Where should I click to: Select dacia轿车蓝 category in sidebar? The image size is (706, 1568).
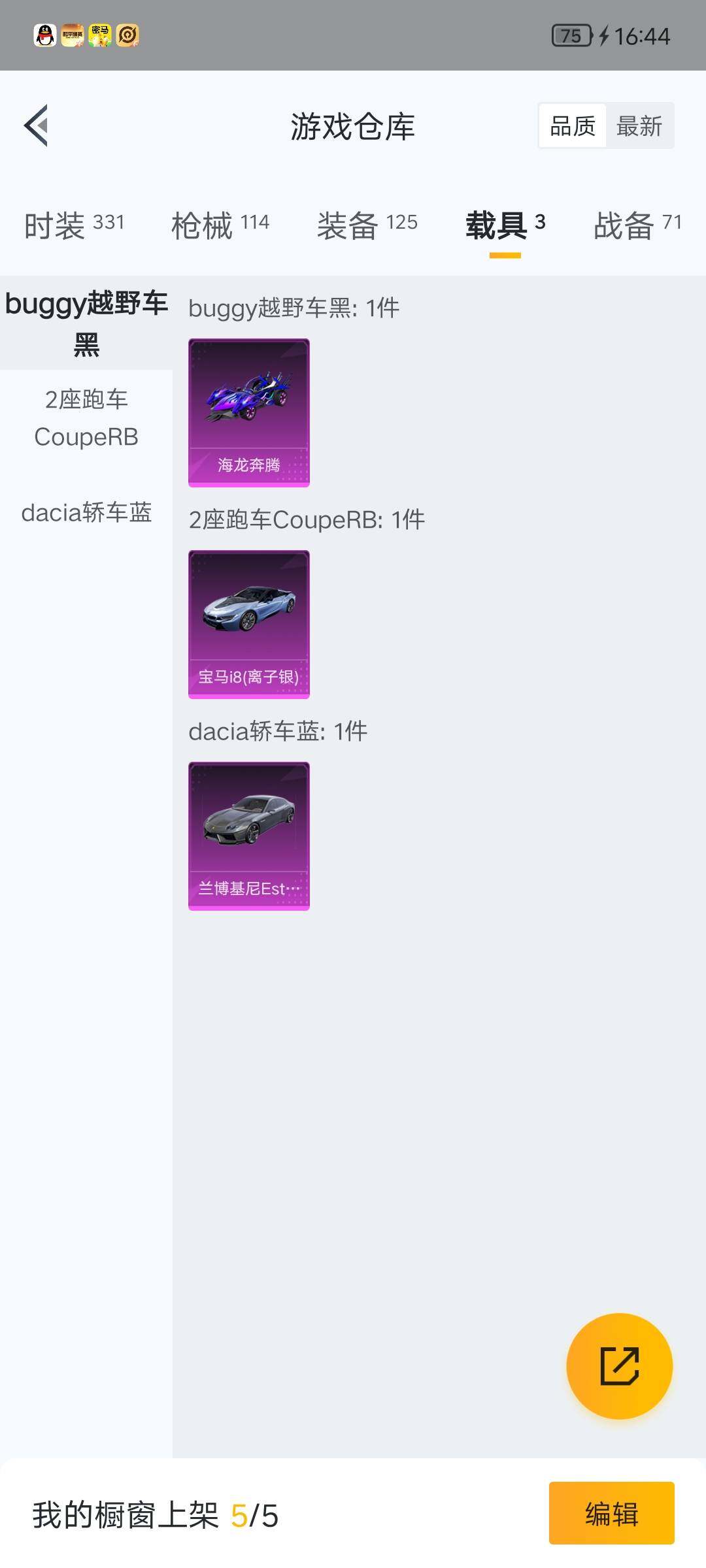87,514
